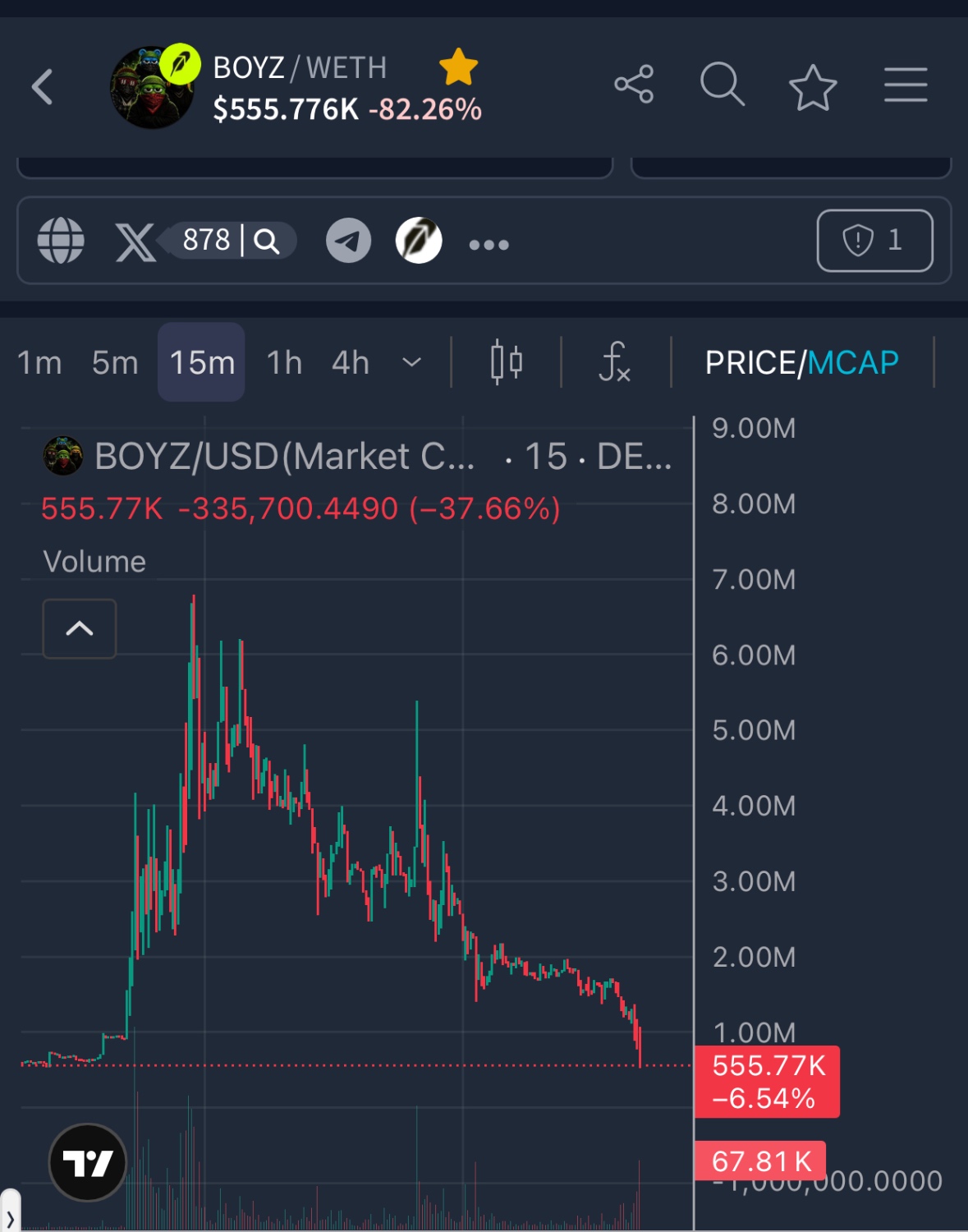Go back with the top-left arrow

(43, 86)
